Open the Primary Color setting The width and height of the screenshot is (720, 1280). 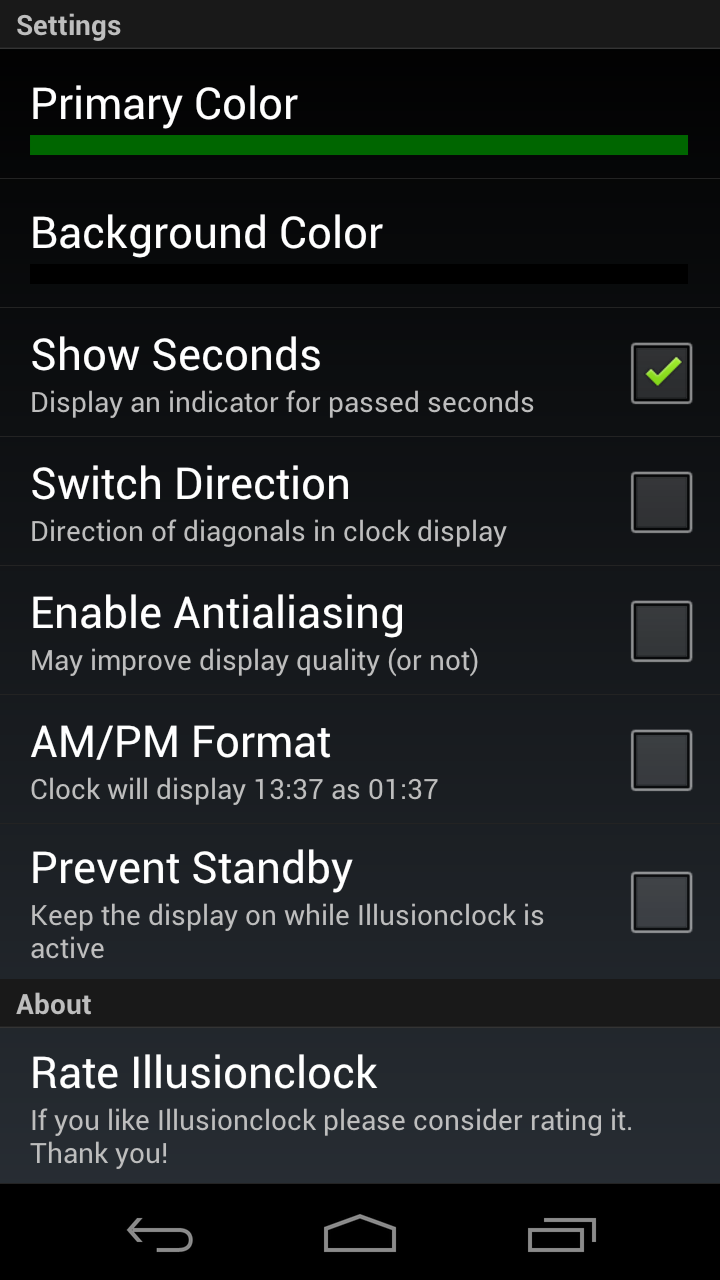(360, 115)
